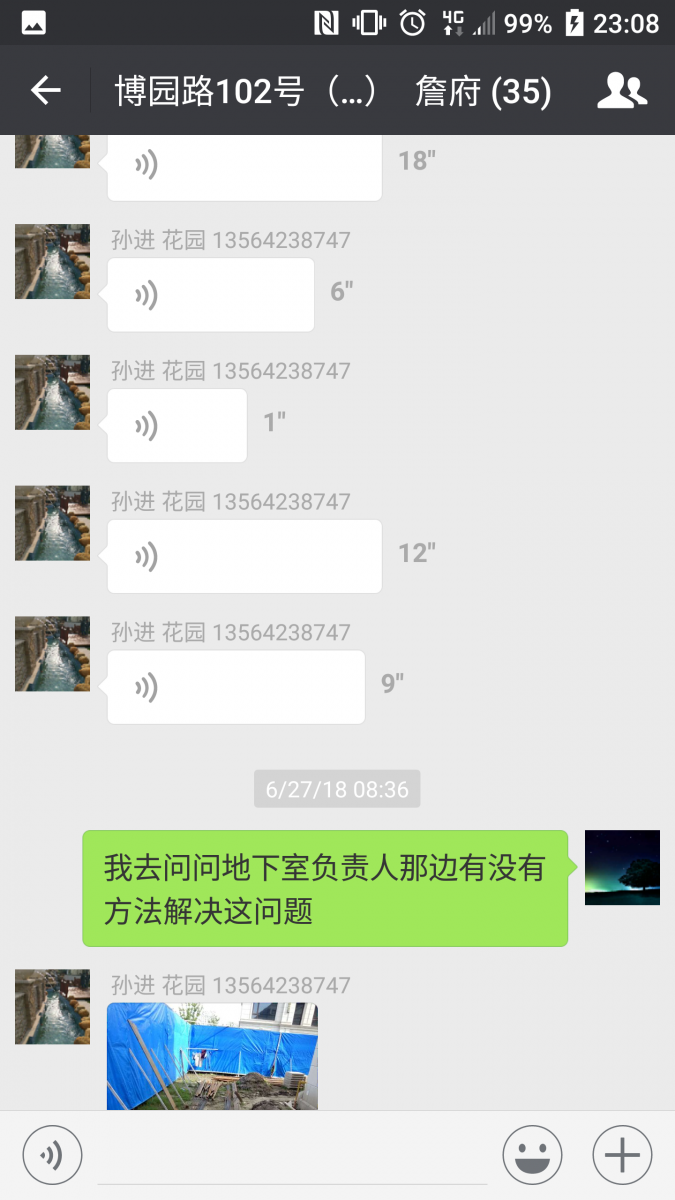
Task: View my own profile avatar
Action: click(622, 867)
